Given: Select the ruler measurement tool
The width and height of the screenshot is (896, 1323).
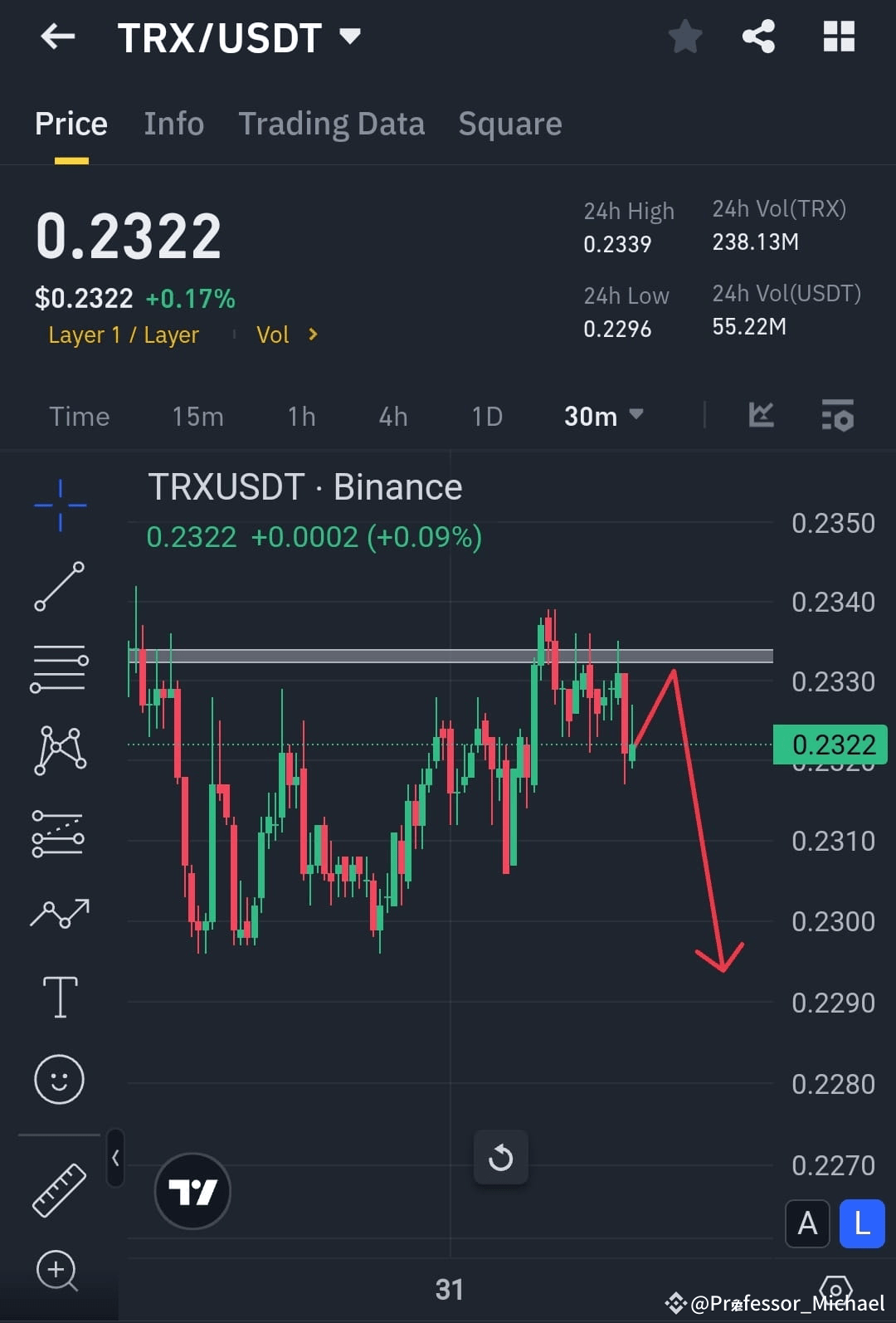Looking at the screenshot, I should click(x=59, y=1189).
